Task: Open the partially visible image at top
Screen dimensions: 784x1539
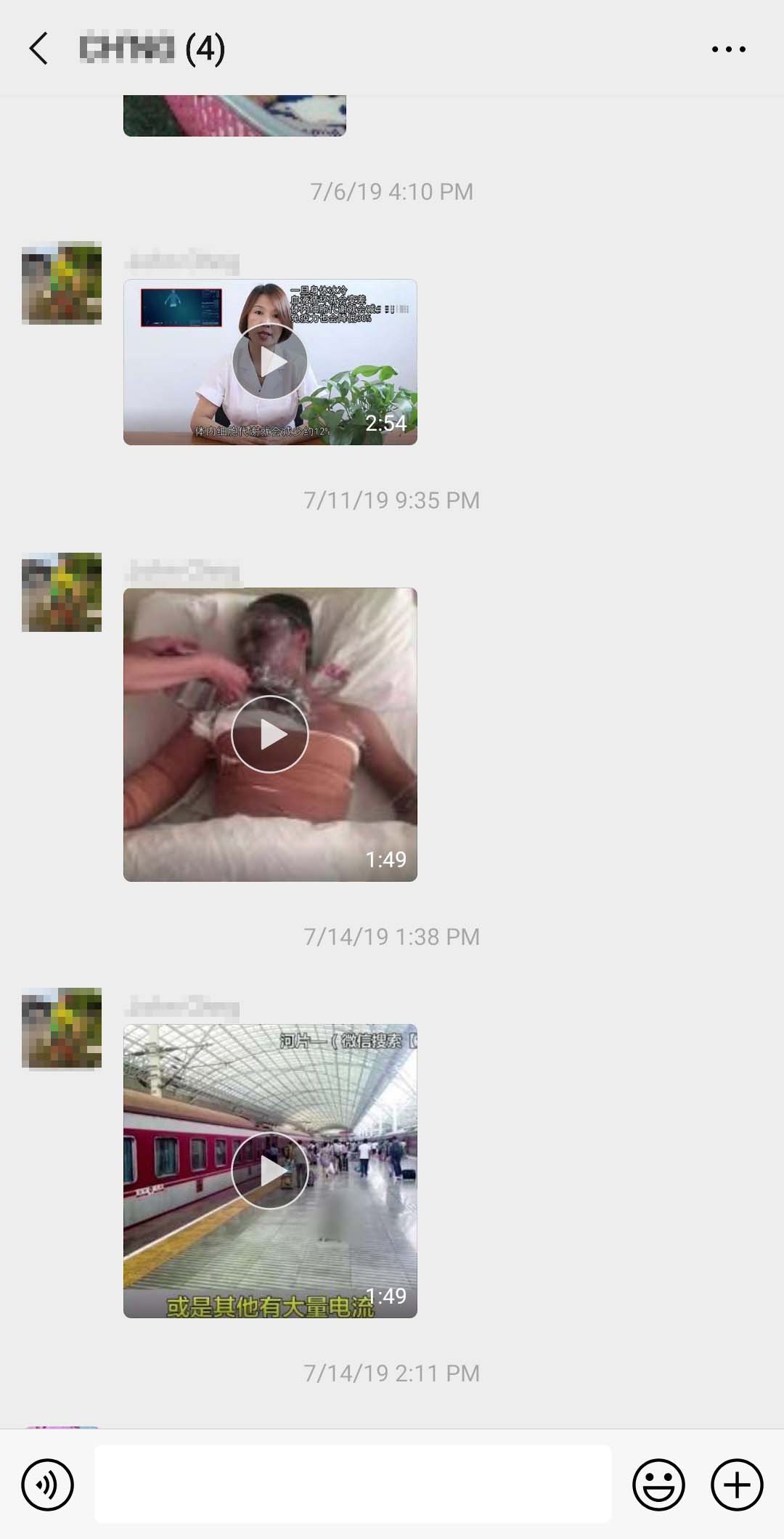Action: pyautogui.click(x=234, y=115)
